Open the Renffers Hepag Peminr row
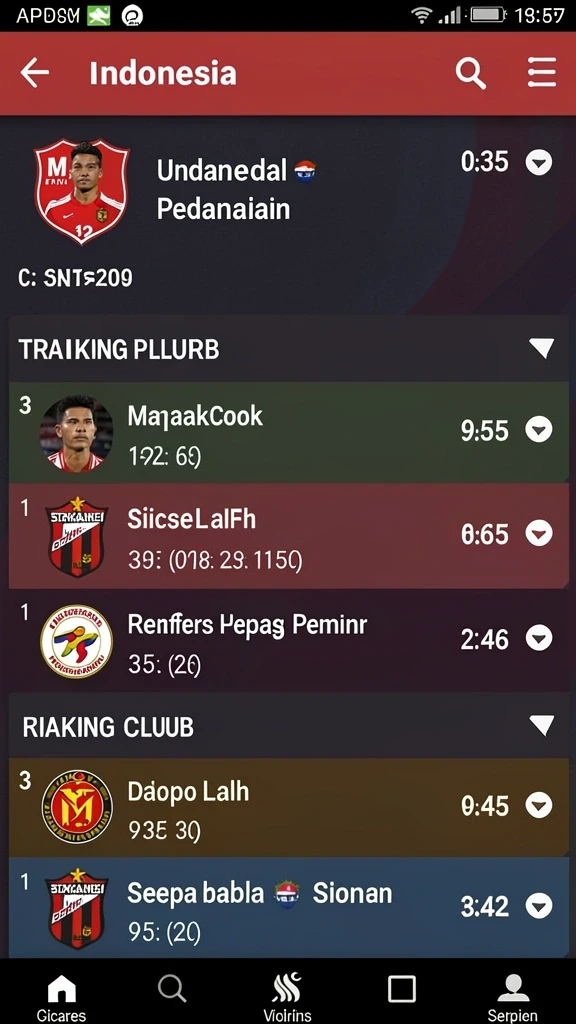576x1024 pixels. [x=288, y=641]
